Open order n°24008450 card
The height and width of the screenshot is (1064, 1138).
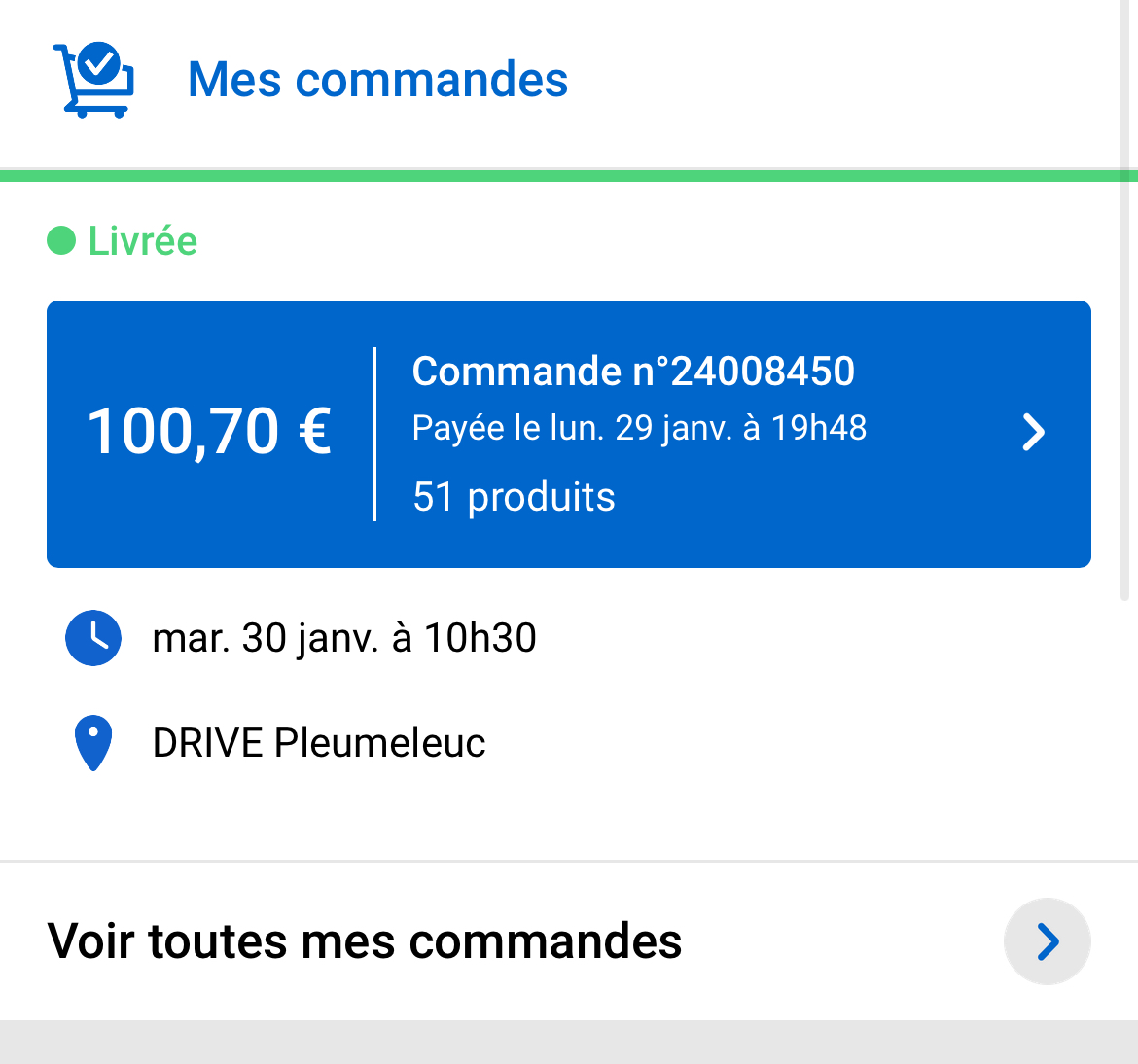pos(569,434)
